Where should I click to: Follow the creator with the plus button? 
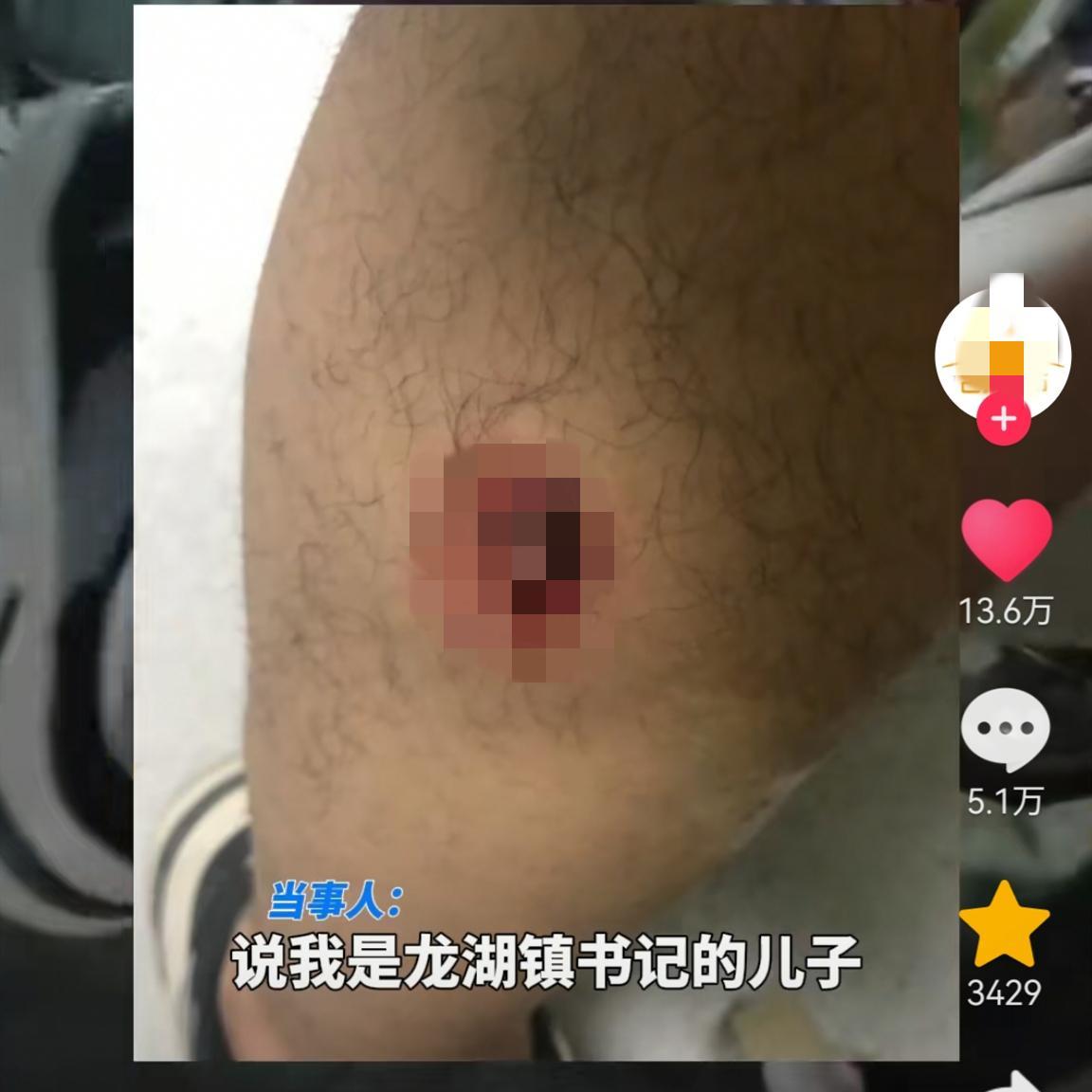1004,418
